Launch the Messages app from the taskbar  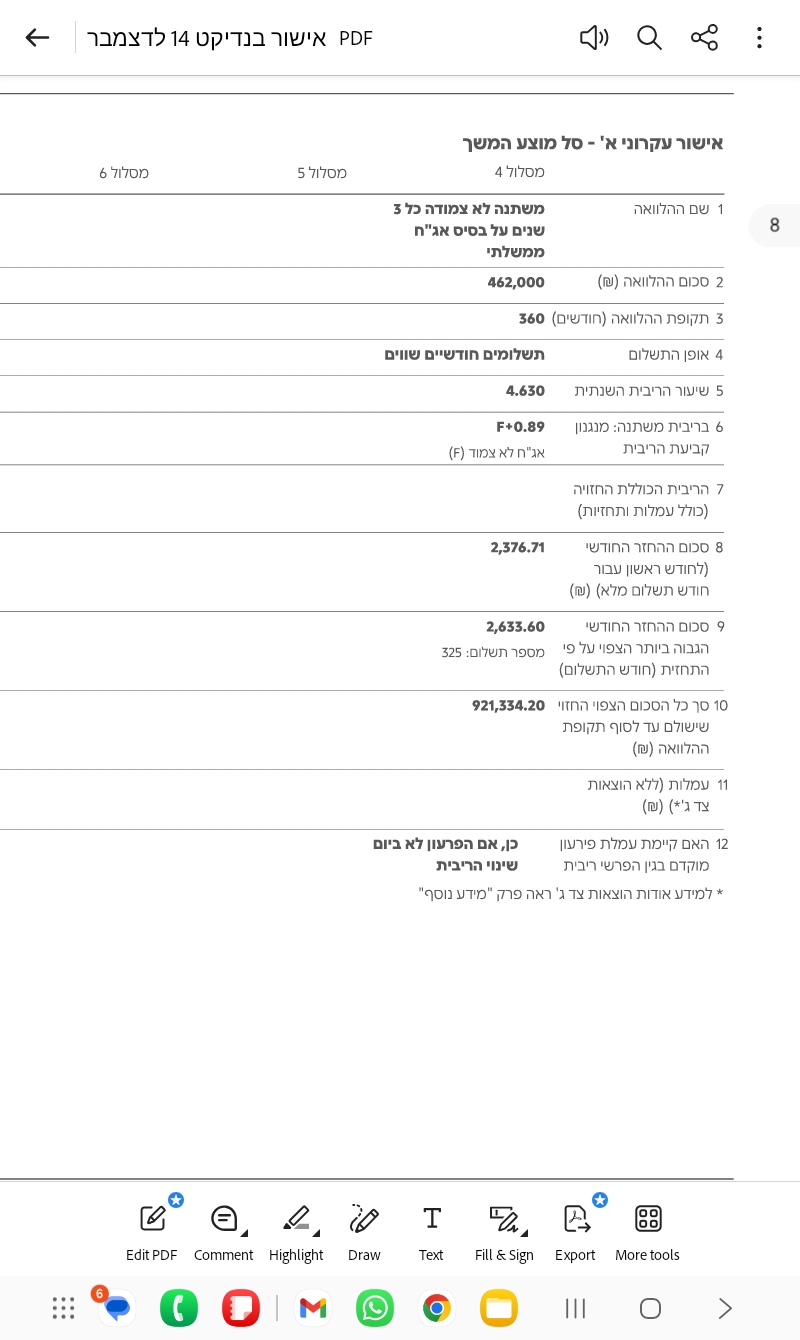[117, 1308]
